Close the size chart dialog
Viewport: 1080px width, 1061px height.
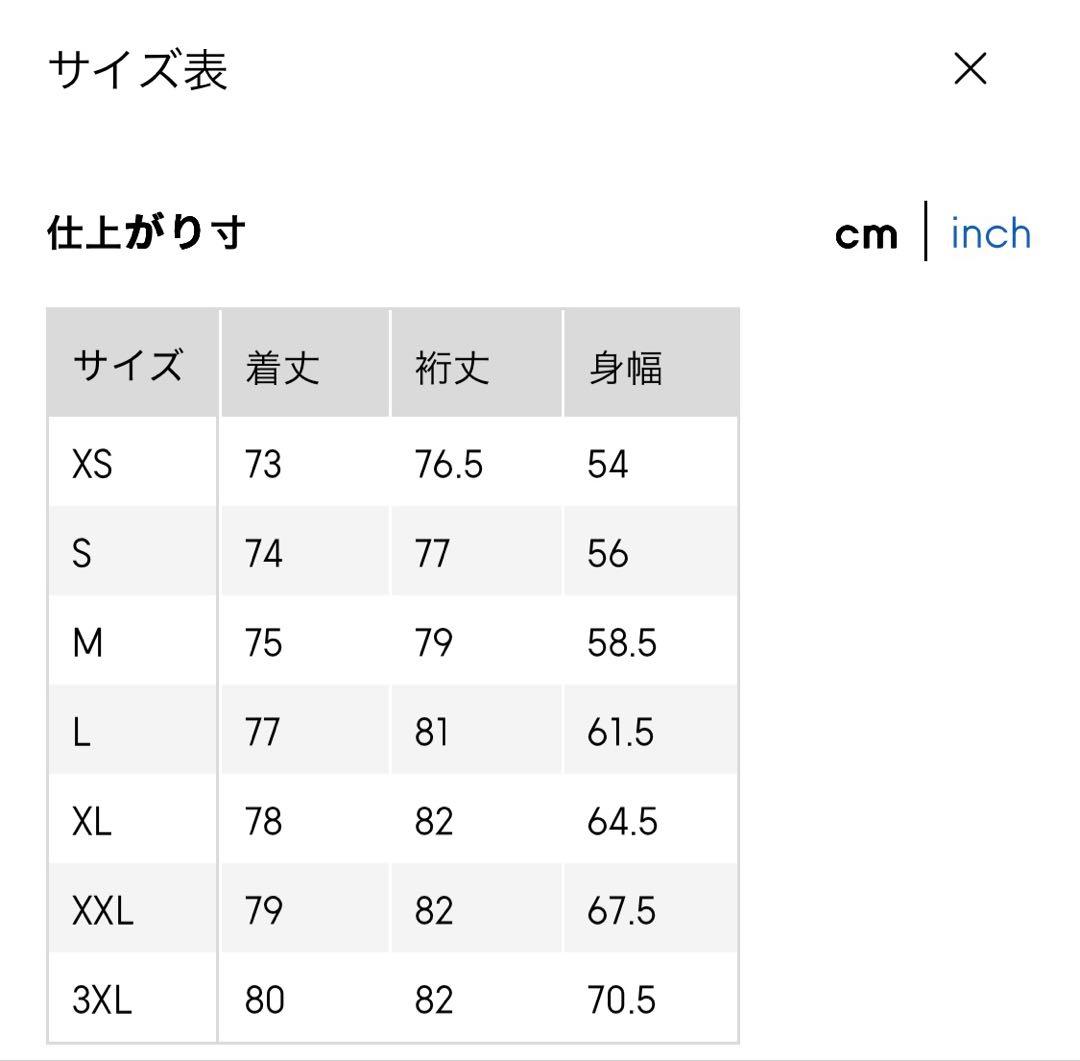click(970, 70)
